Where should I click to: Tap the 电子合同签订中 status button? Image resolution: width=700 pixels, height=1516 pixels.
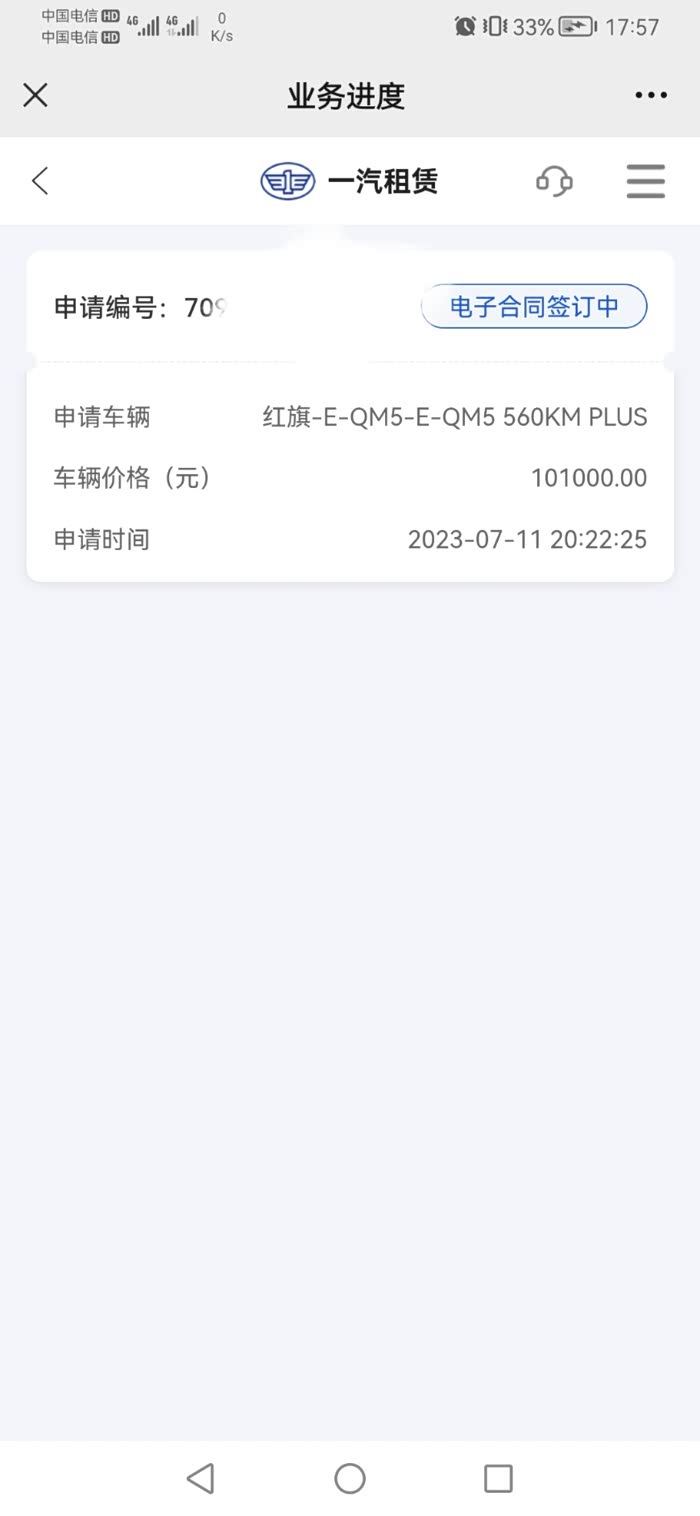click(534, 307)
